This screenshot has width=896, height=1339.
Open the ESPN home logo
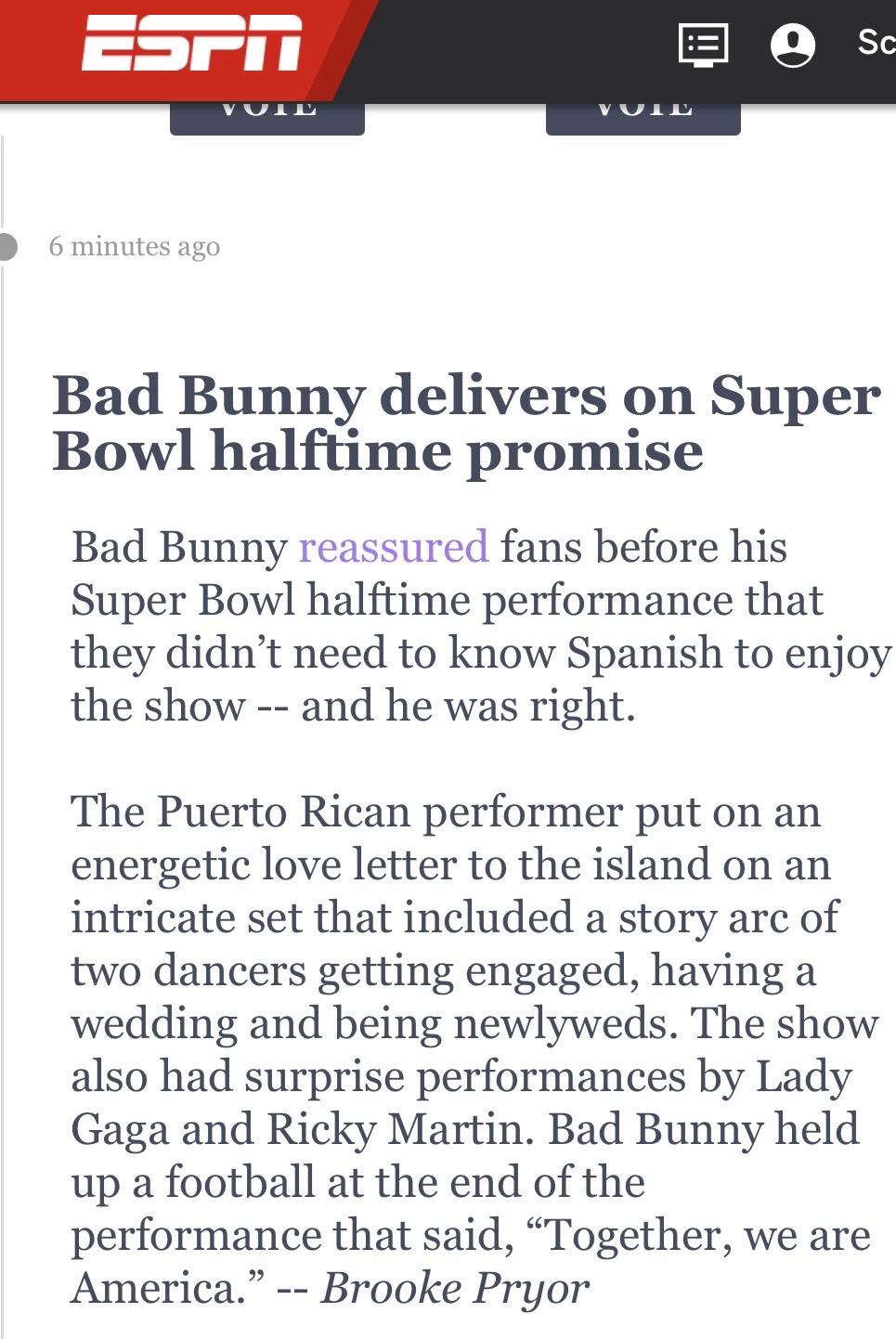[x=190, y=43]
